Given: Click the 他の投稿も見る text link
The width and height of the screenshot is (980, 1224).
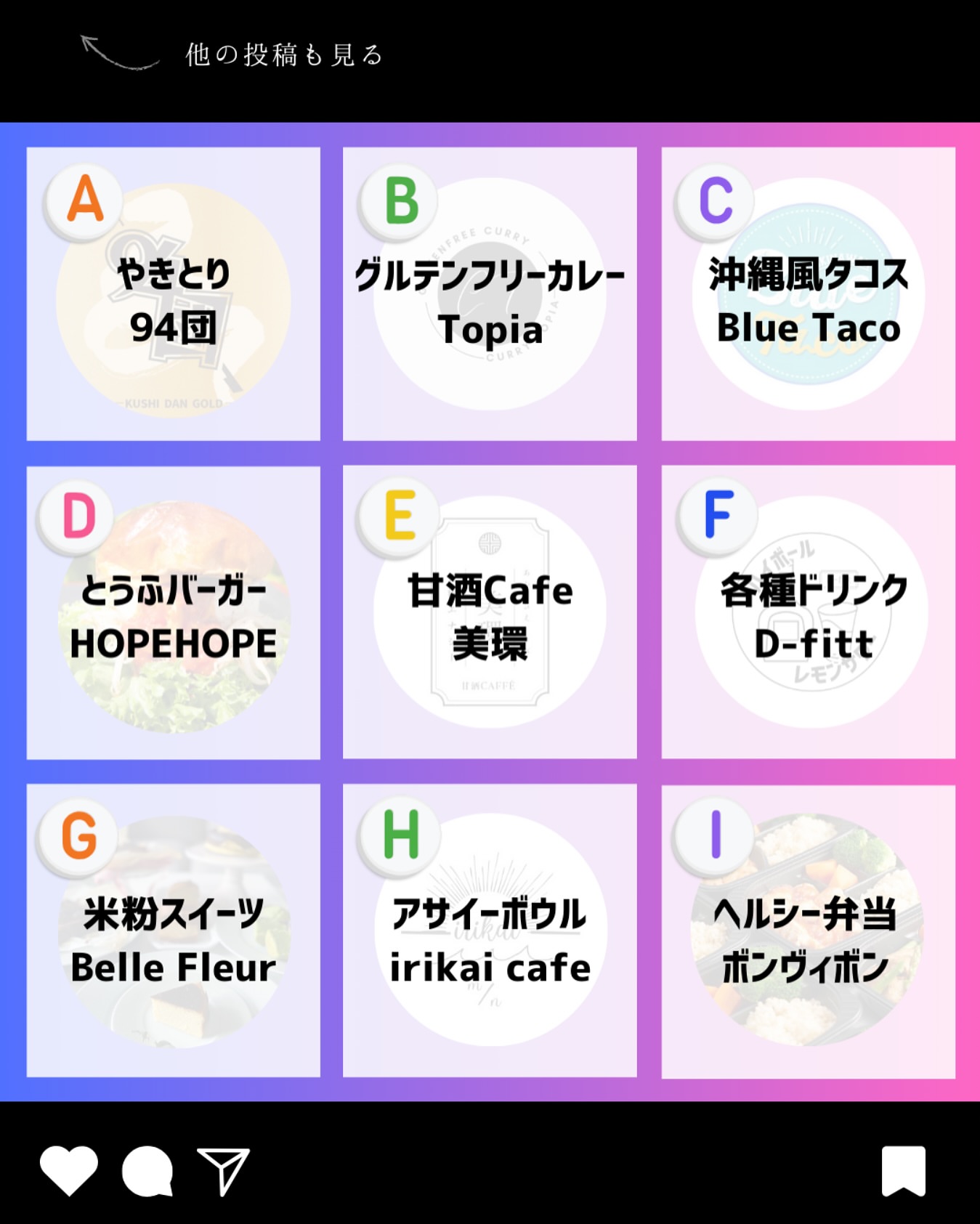Looking at the screenshot, I should [283, 54].
